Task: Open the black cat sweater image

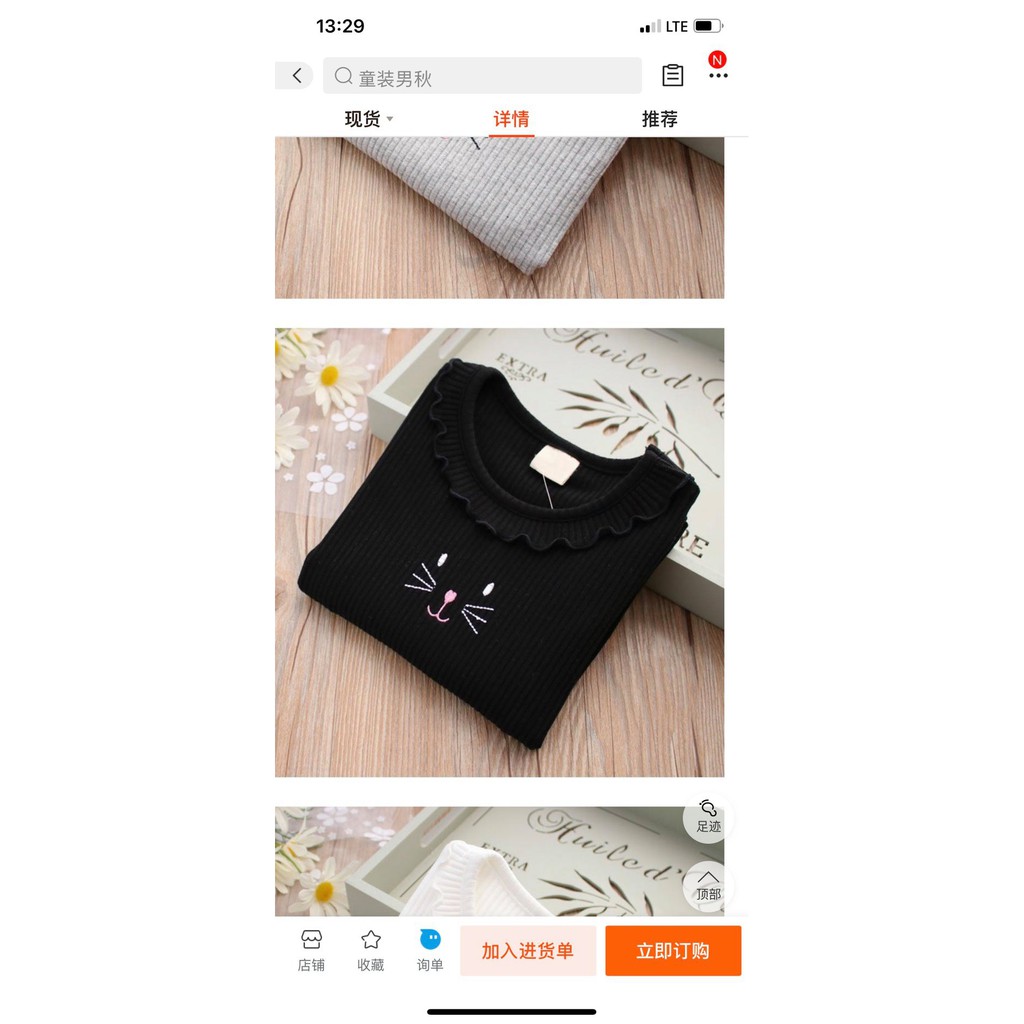Action: [499, 552]
